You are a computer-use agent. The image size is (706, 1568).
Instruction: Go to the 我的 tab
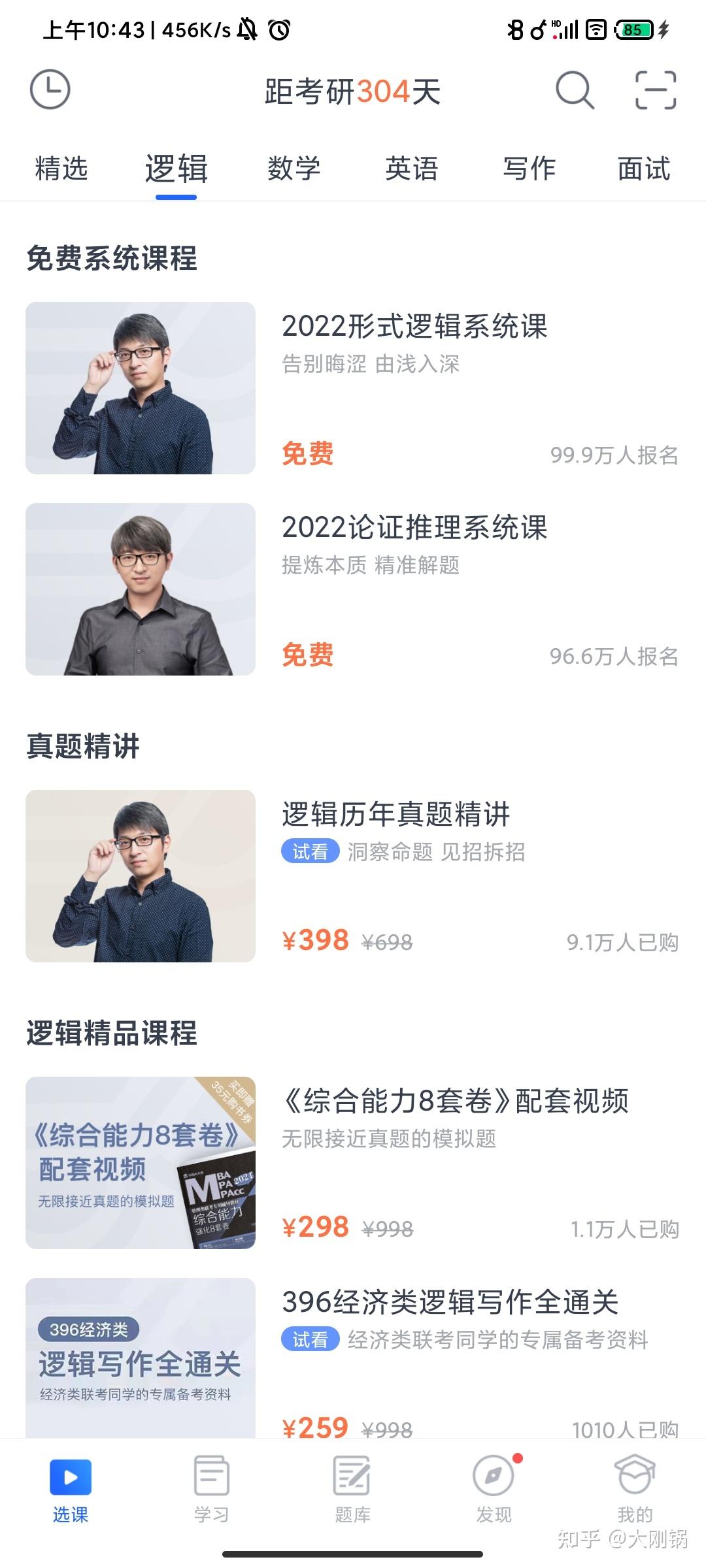coord(635,1488)
